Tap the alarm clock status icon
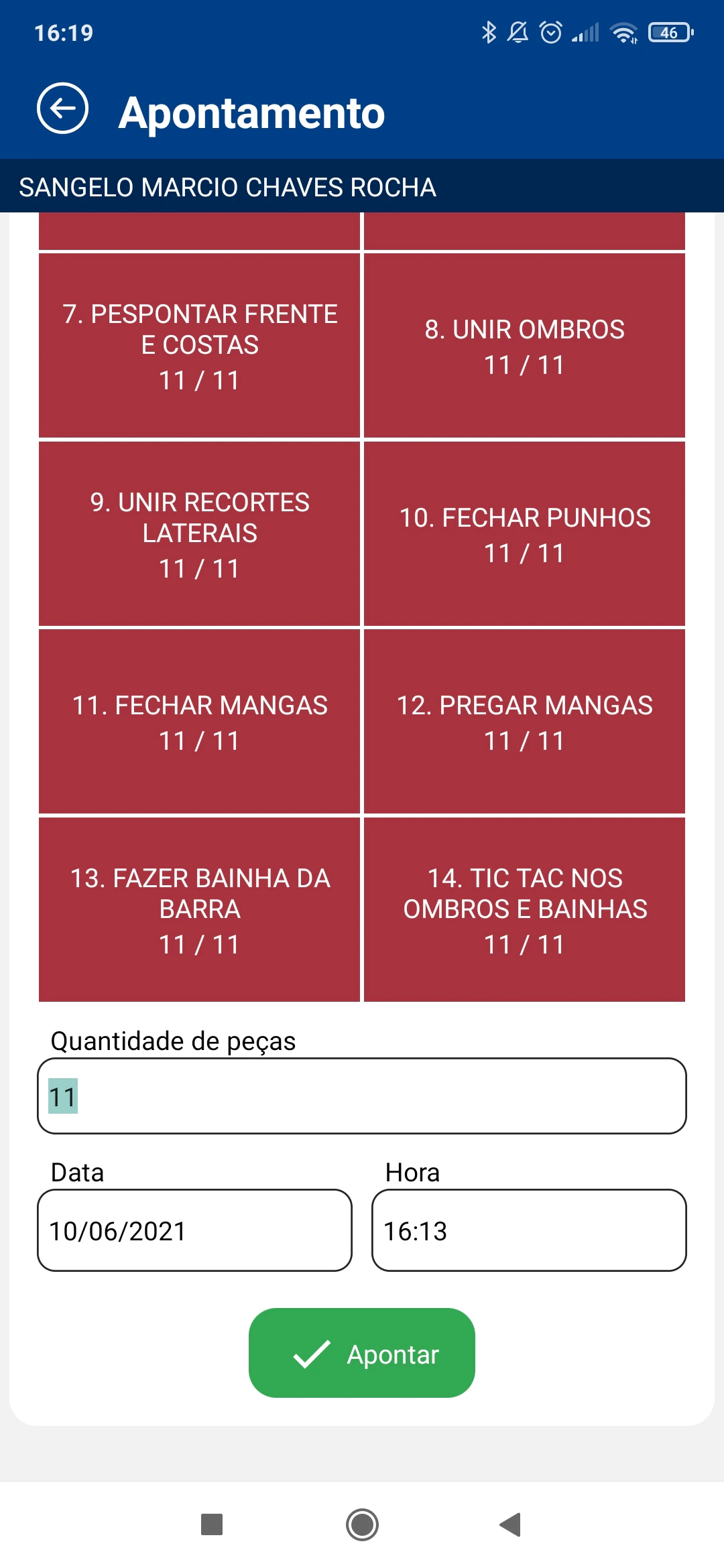Image resolution: width=724 pixels, height=1568 pixels. (x=550, y=31)
